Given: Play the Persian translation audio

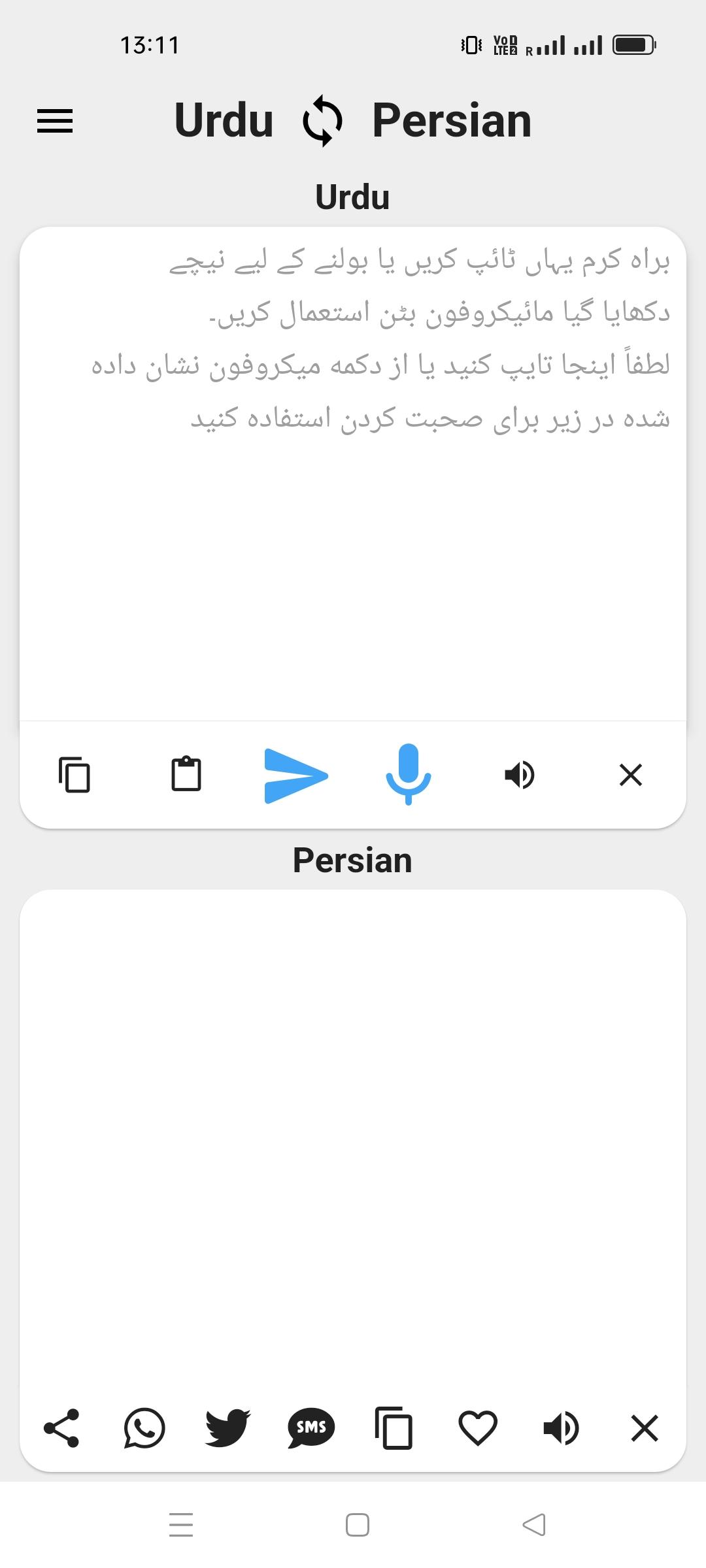Looking at the screenshot, I should 561,1428.
